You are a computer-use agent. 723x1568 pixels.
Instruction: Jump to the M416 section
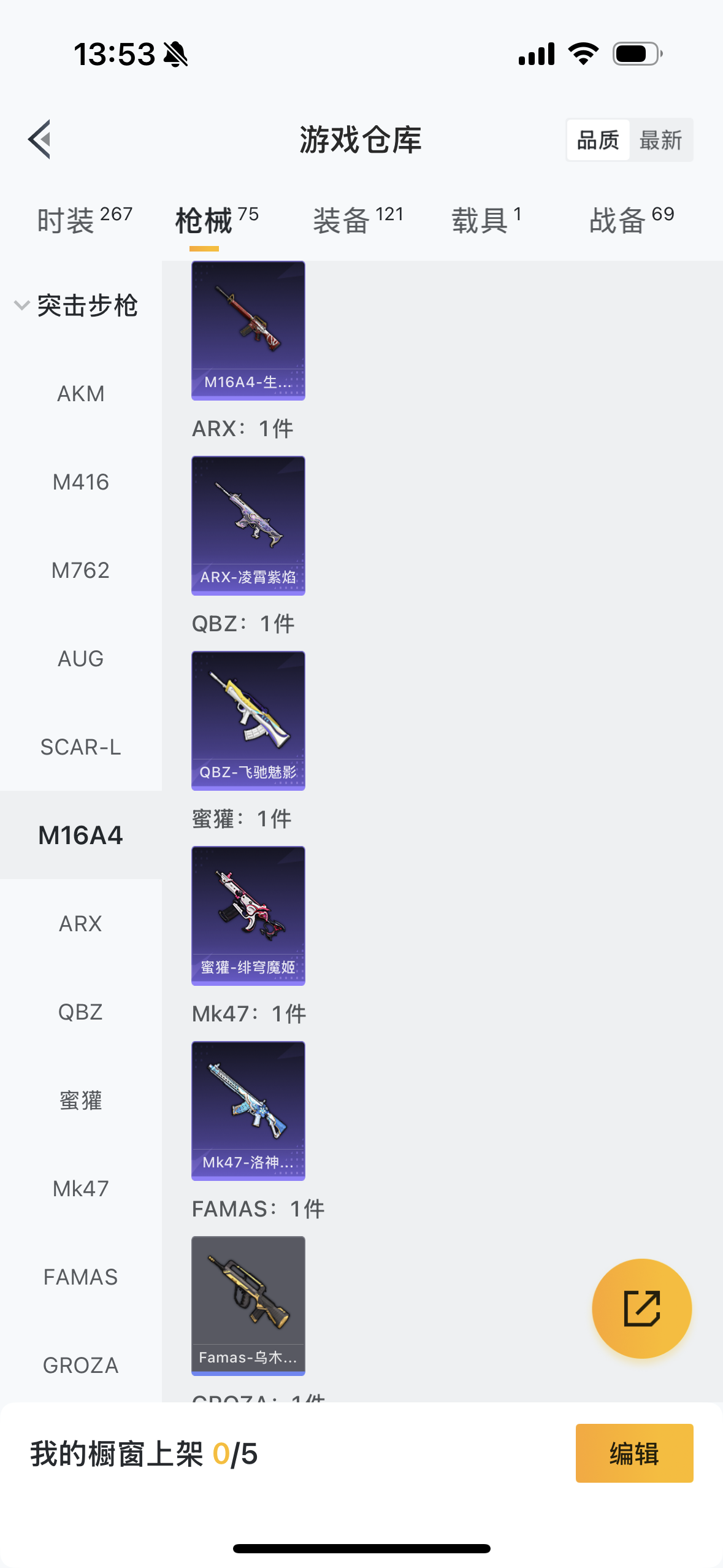pos(81,482)
